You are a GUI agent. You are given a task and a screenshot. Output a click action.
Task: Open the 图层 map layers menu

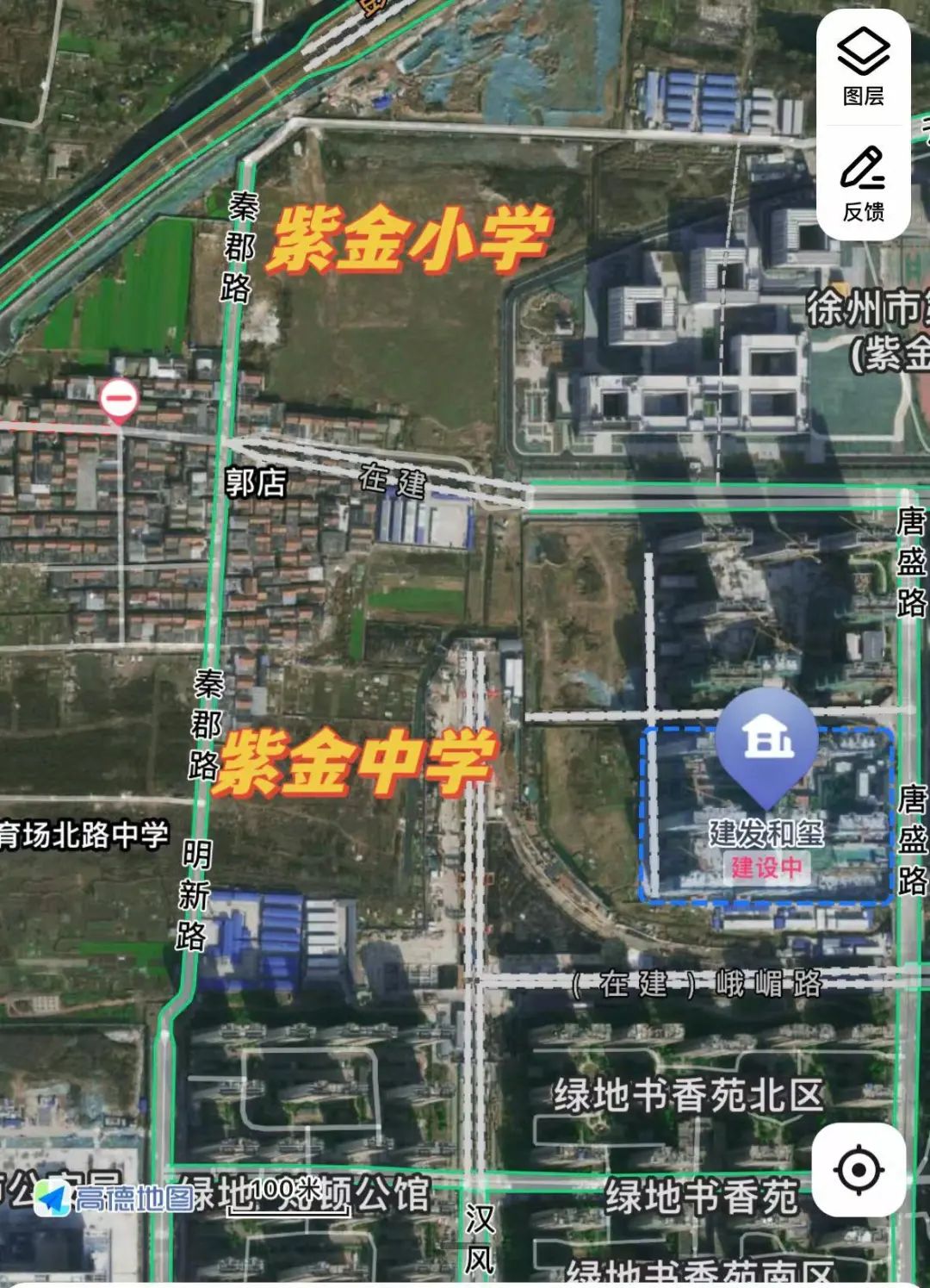(x=863, y=66)
